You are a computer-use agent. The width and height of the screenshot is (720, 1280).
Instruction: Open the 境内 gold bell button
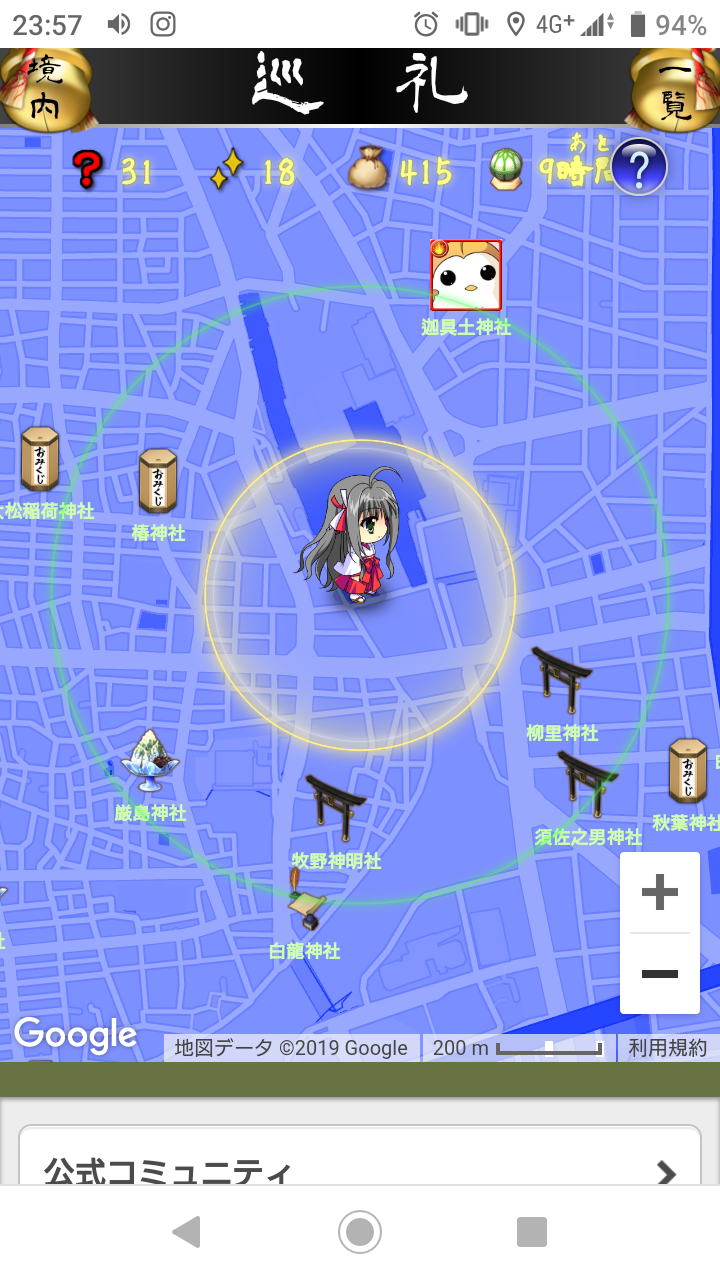click(x=44, y=88)
